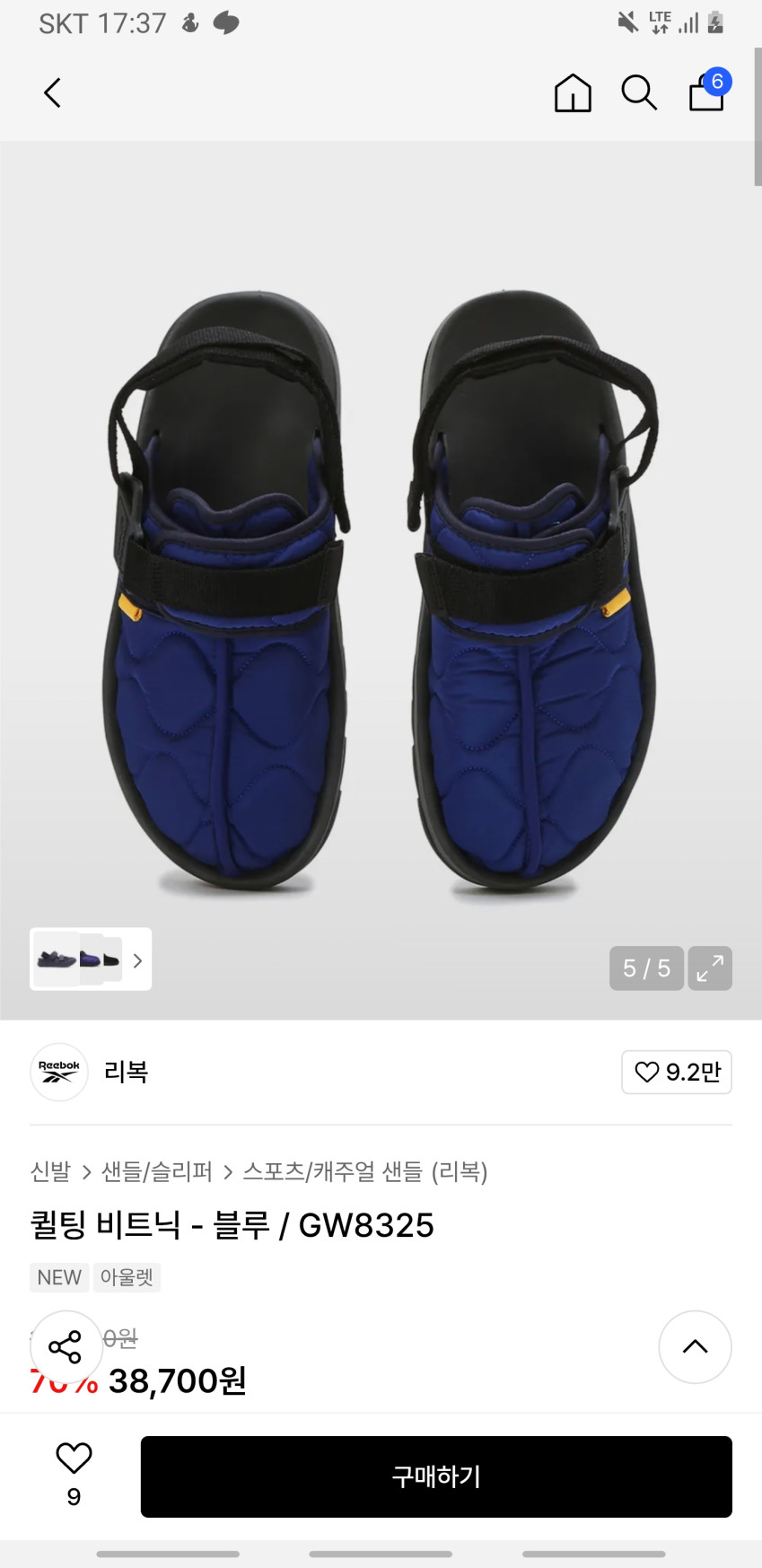
Task: Open the search magnifier icon
Action: (639, 92)
